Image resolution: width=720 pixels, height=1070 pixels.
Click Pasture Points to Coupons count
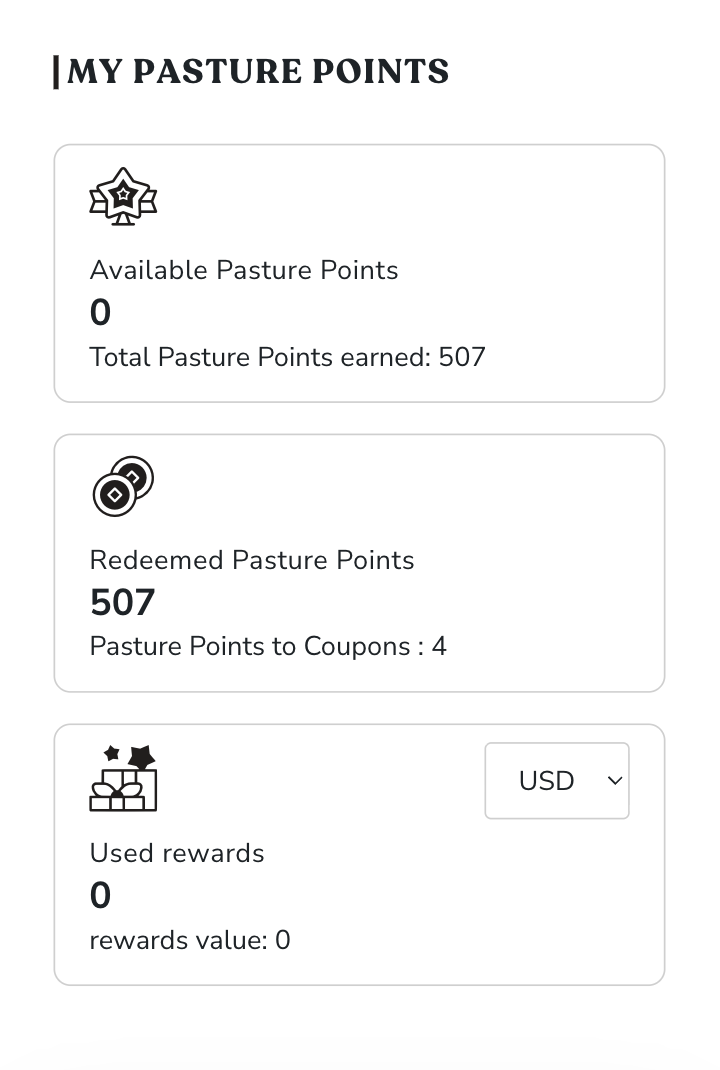[268, 646]
